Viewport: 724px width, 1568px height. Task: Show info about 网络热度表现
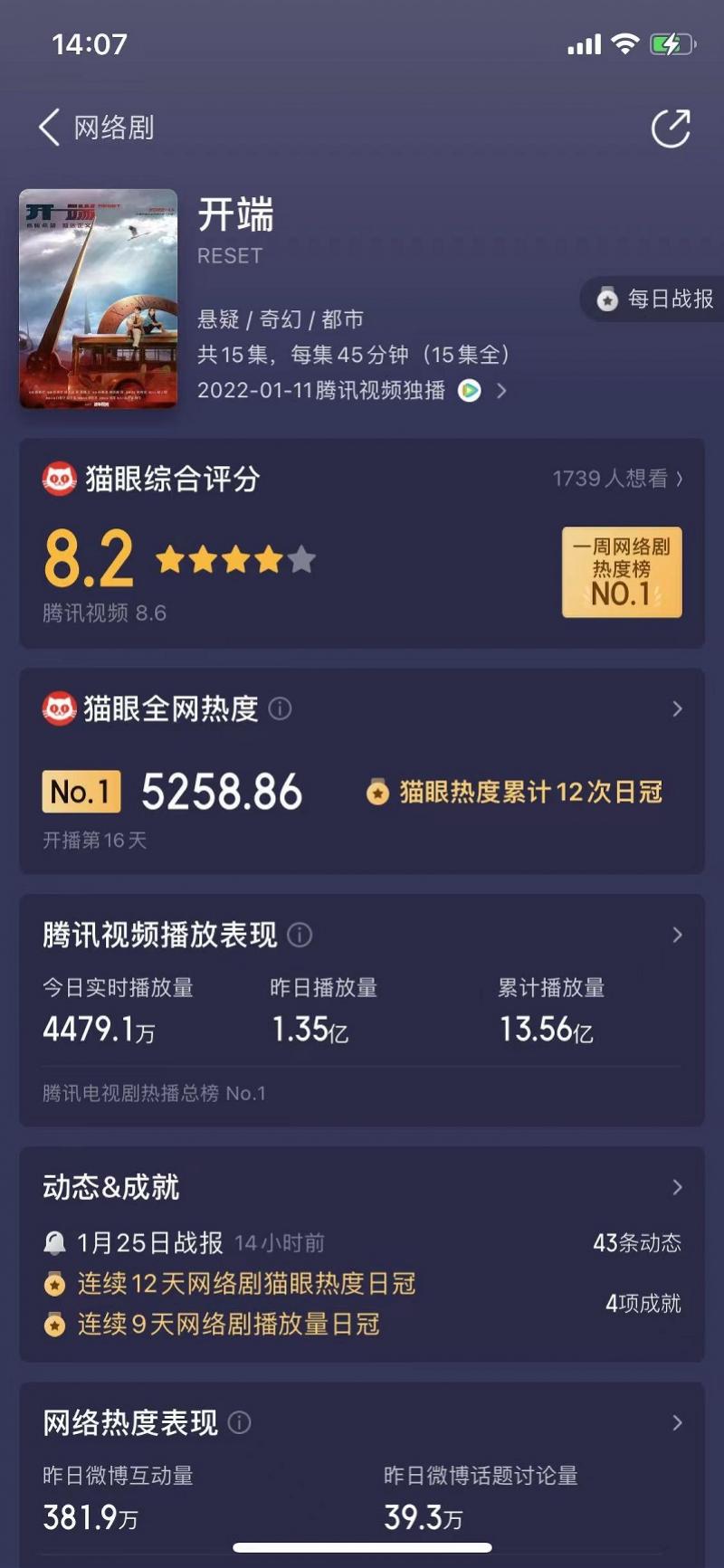(240, 1422)
